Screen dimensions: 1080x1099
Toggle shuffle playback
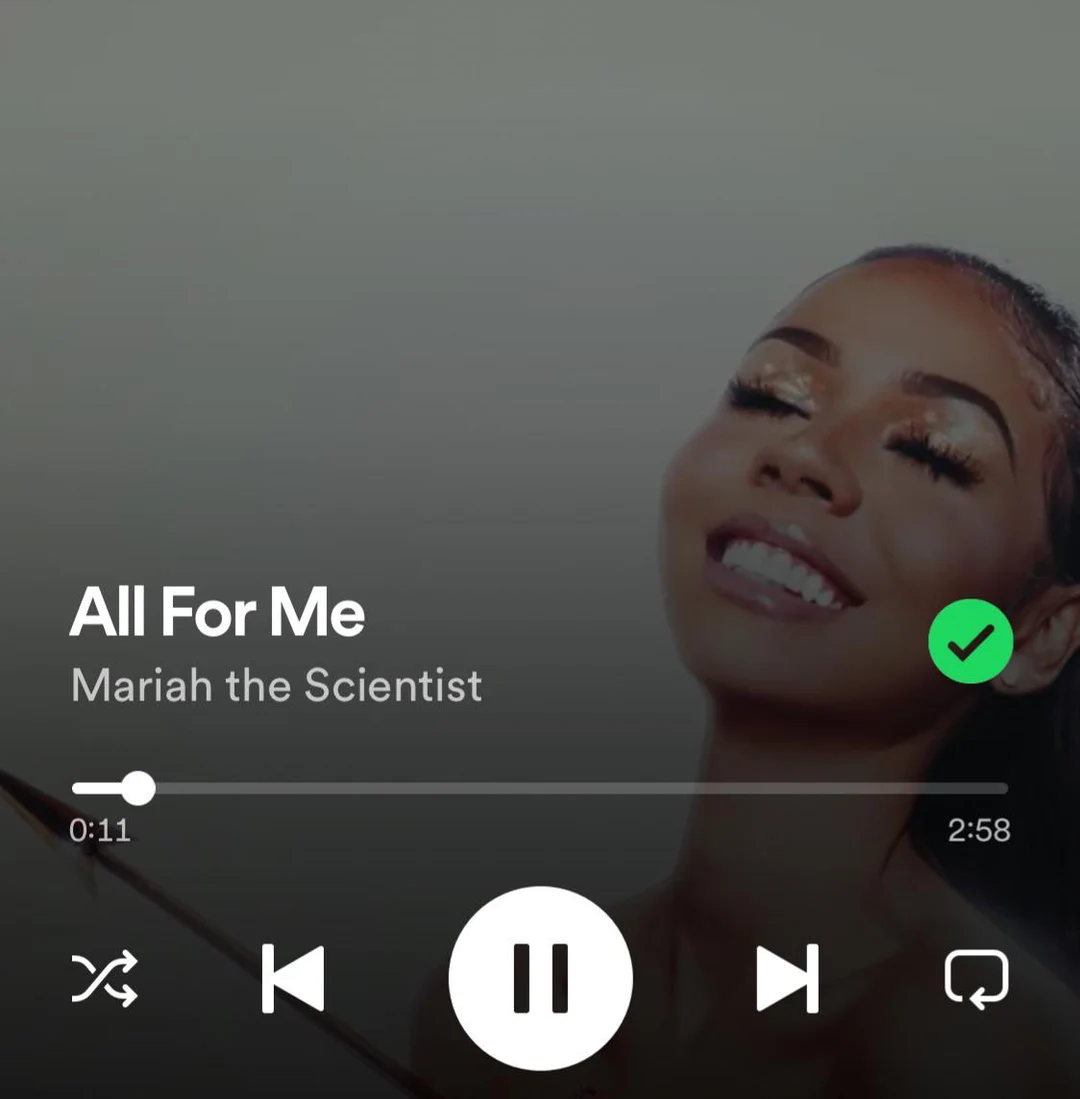[104, 977]
